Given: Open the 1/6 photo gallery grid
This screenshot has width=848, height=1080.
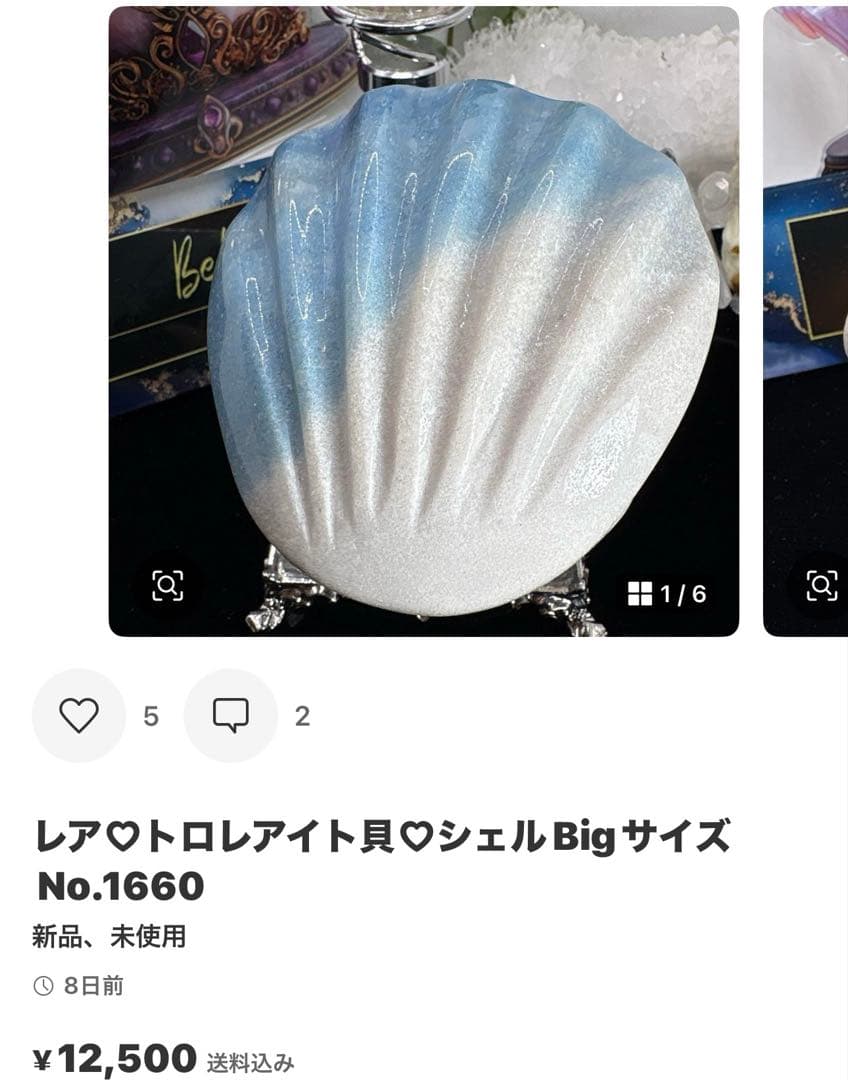Looking at the screenshot, I should click(667, 593).
